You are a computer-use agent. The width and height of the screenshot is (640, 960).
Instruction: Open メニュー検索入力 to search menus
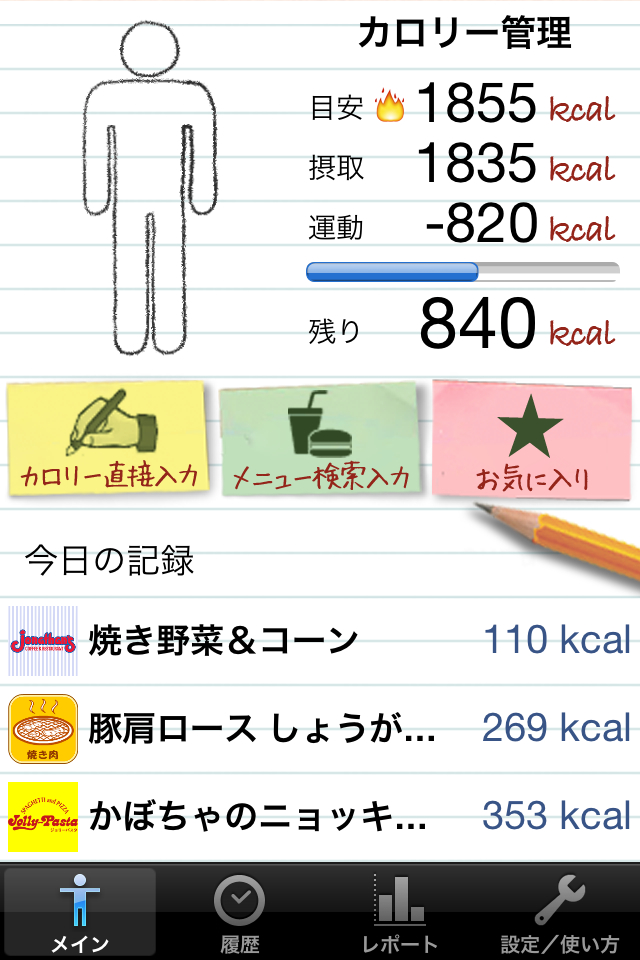coord(320,440)
